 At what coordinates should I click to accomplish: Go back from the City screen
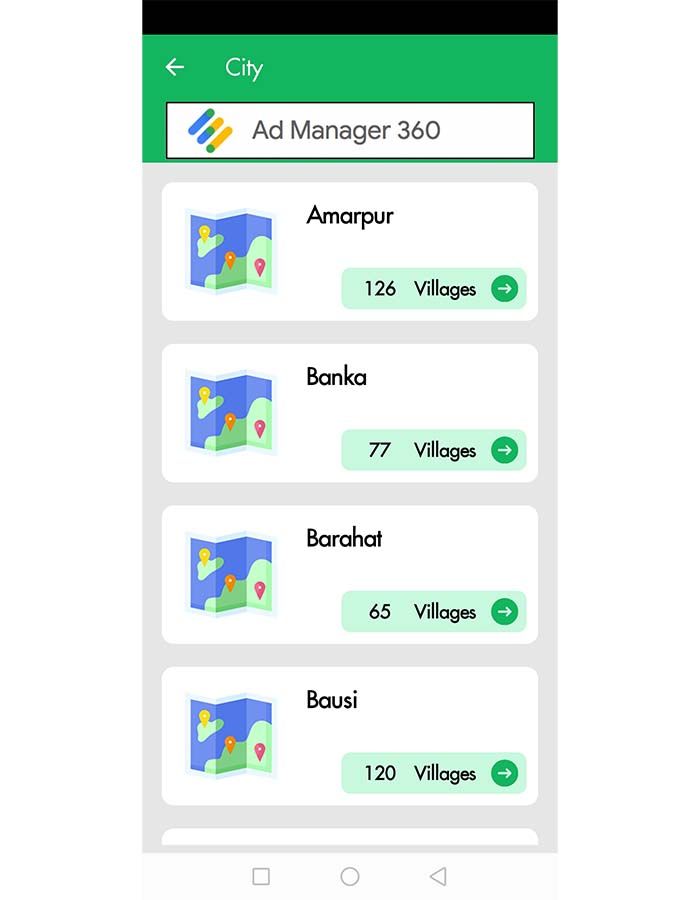(175, 67)
